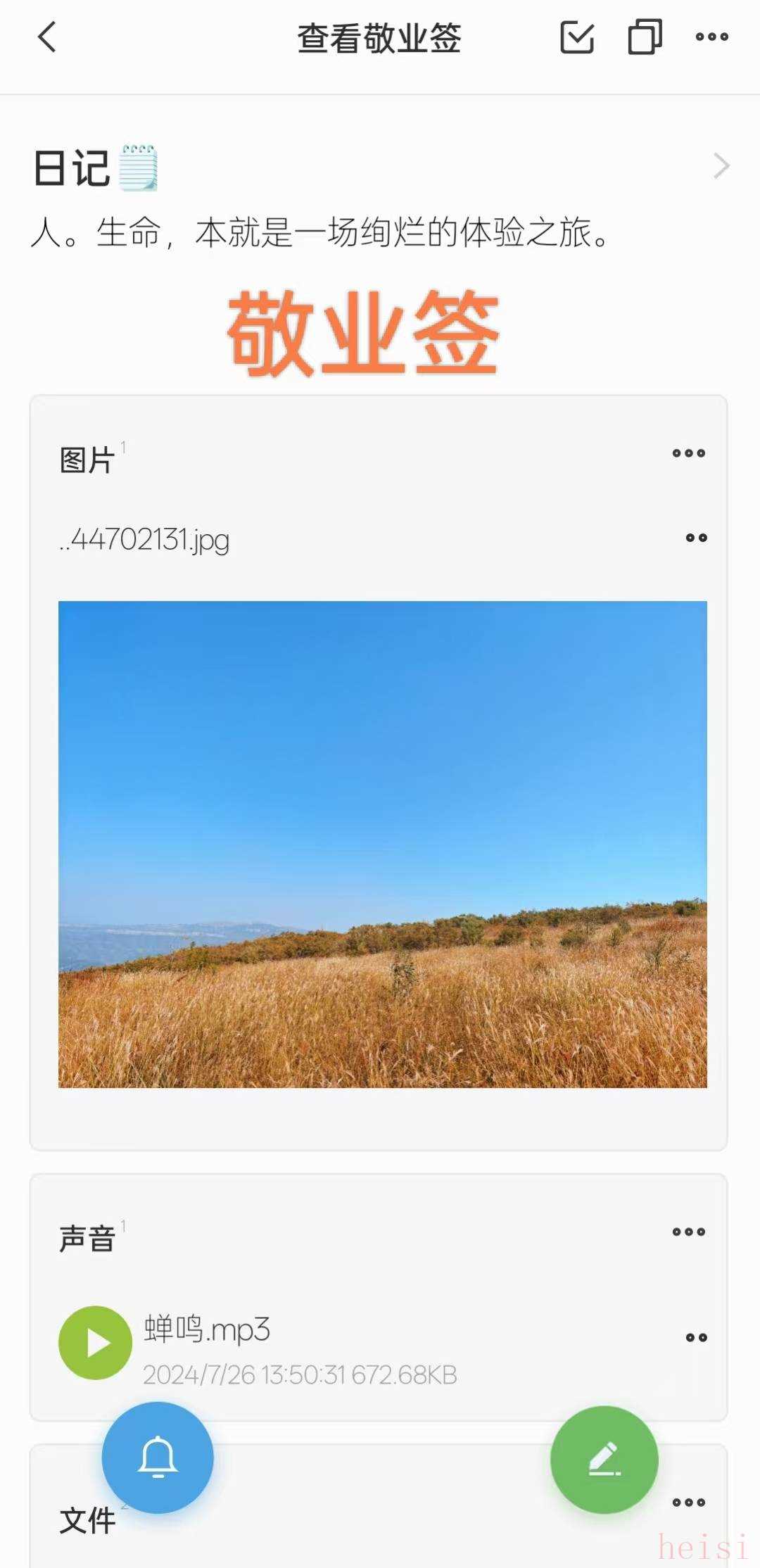Set a reminder with the bell button
Screen dimensions: 760x1568
158,1457
